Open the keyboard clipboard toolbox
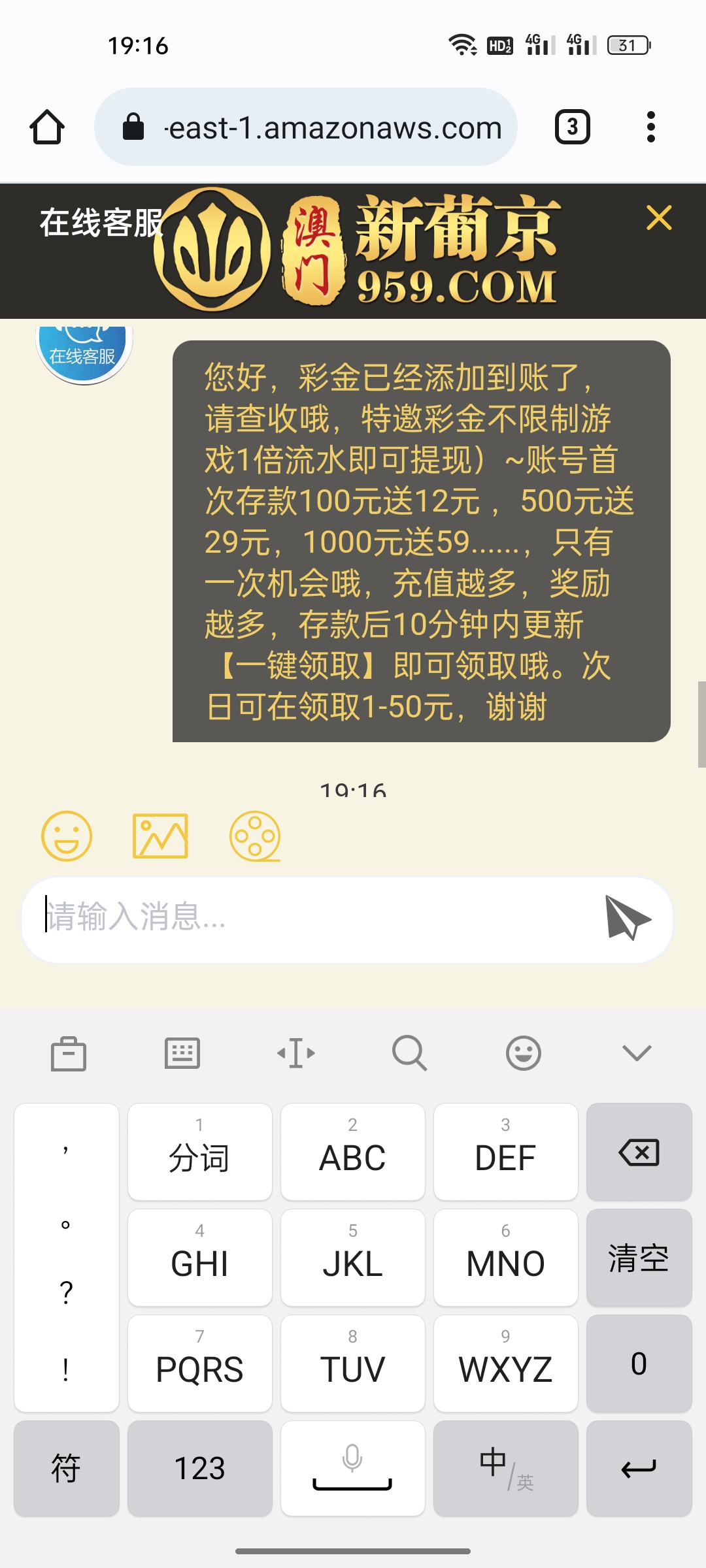The height and width of the screenshot is (1568, 706). pos(69,1053)
